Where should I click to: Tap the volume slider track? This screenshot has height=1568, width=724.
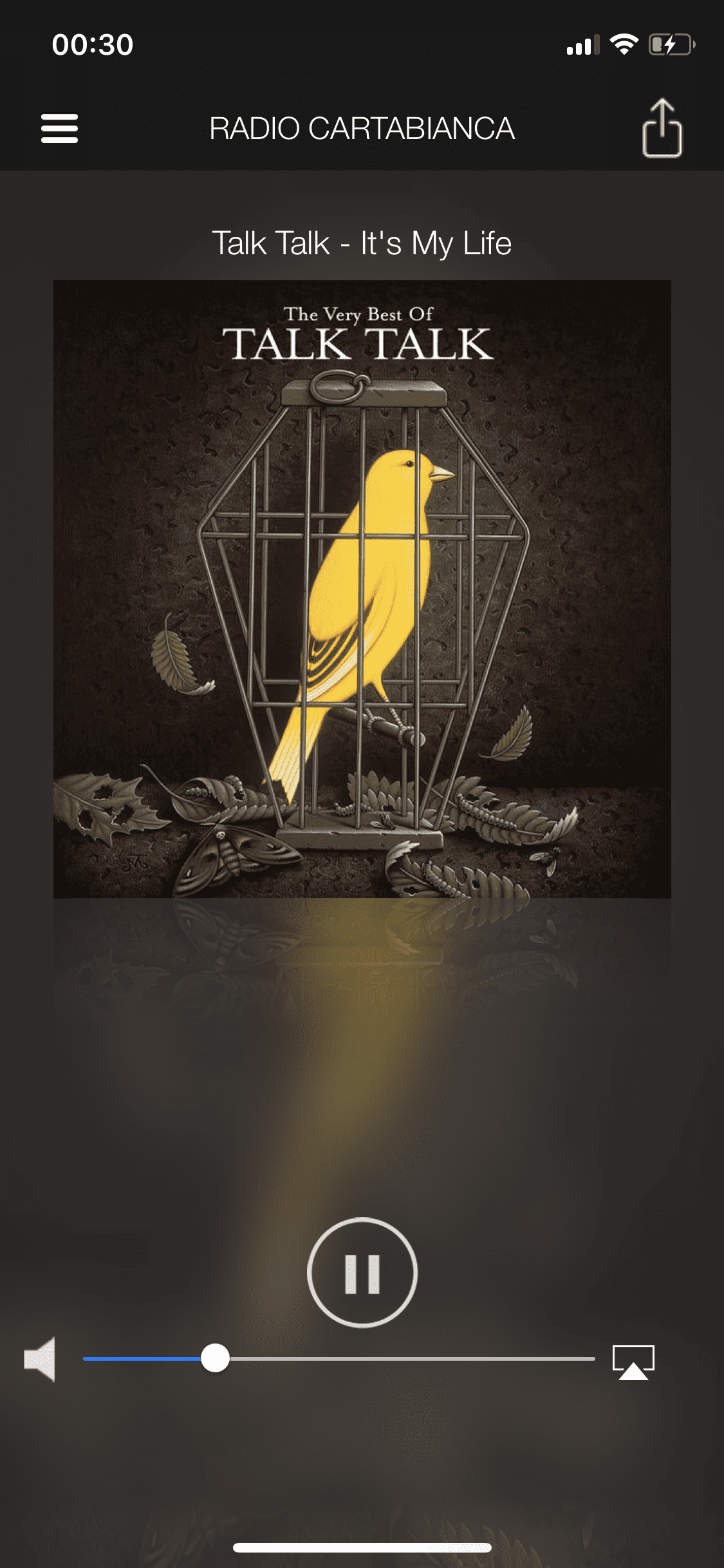click(x=339, y=1358)
